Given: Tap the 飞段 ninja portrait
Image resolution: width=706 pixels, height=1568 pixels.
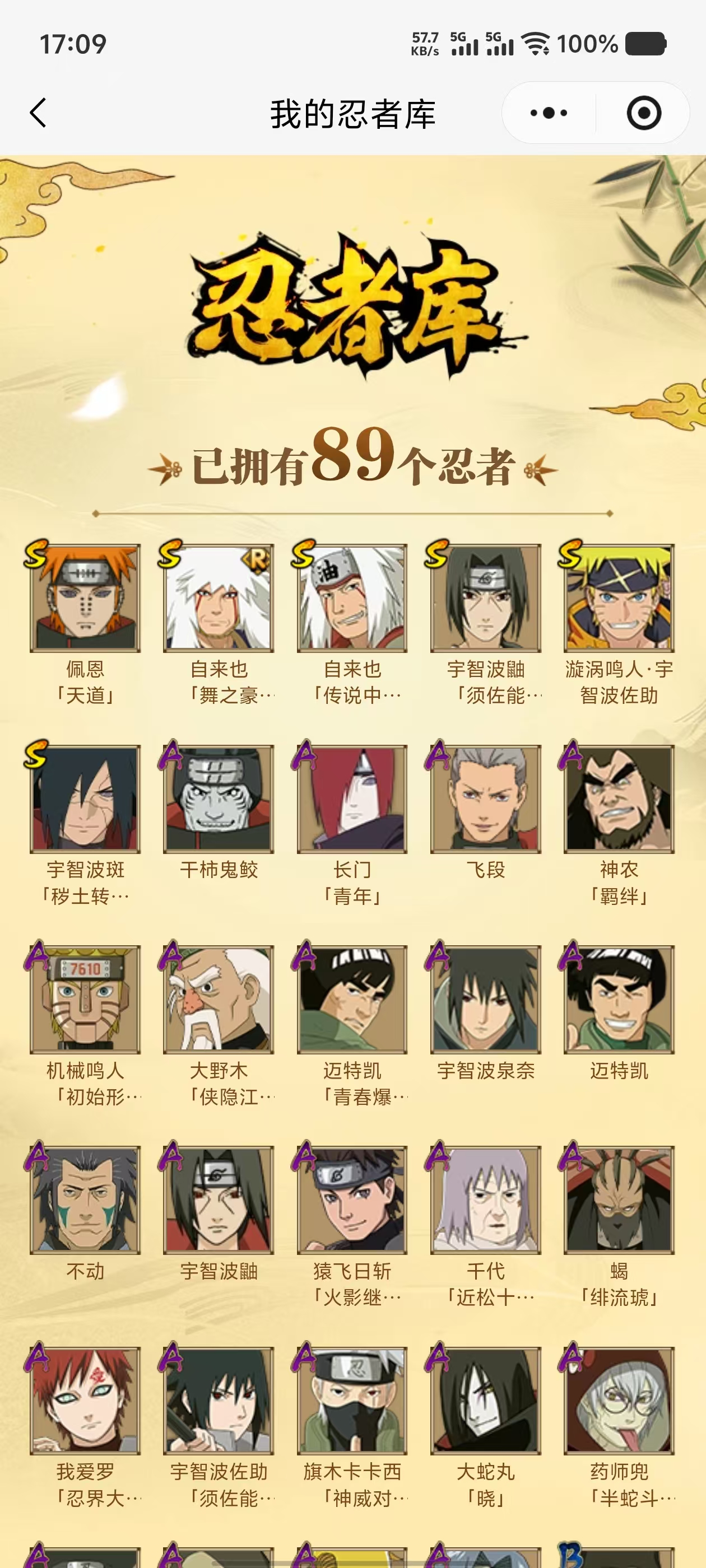Looking at the screenshot, I should tap(485, 799).
